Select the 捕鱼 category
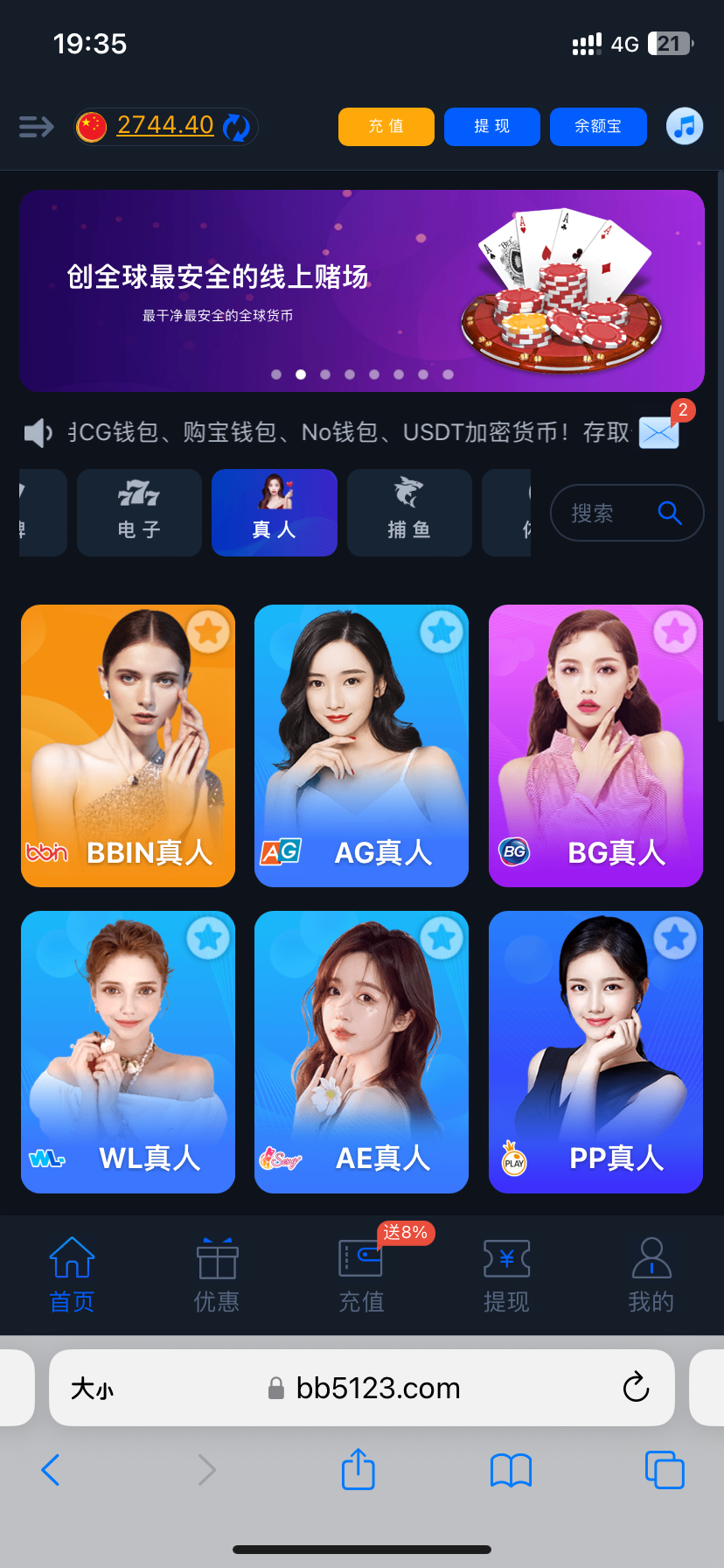Image resolution: width=724 pixels, height=1568 pixels. (x=409, y=513)
